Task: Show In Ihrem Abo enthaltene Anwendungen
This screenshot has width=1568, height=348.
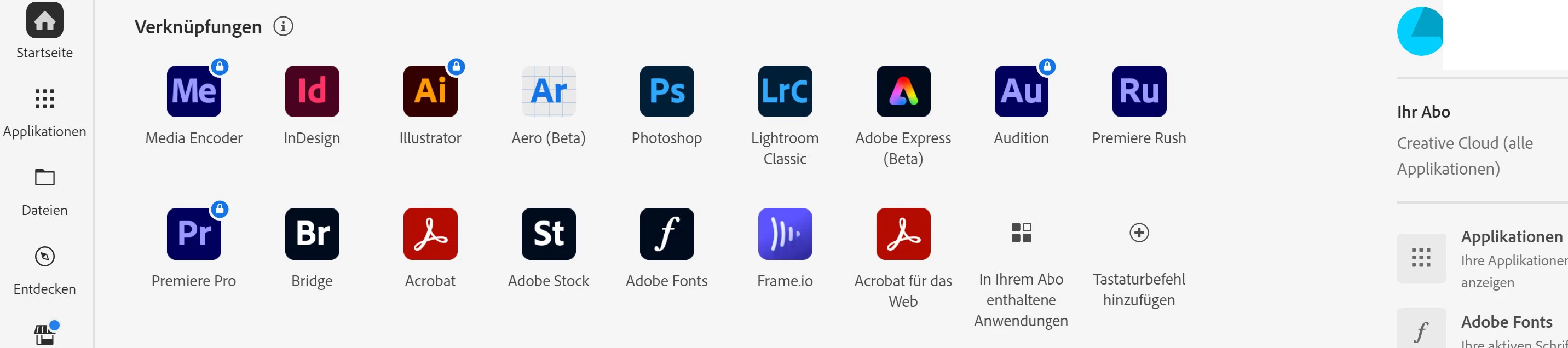Action: click(1021, 233)
